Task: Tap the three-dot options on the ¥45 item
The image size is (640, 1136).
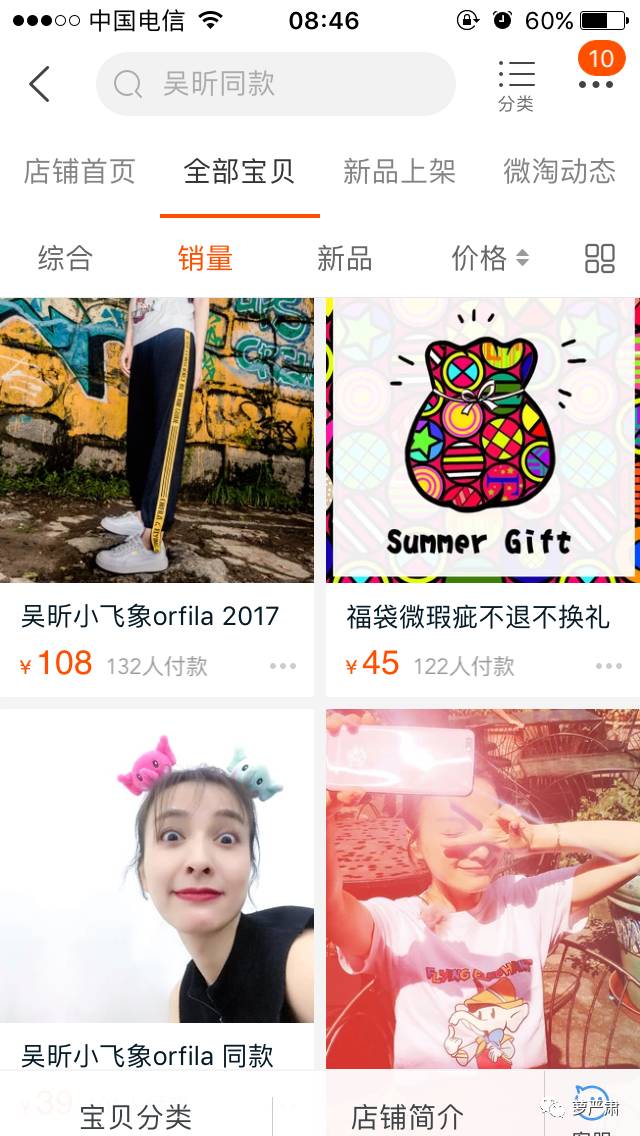Action: click(609, 666)
